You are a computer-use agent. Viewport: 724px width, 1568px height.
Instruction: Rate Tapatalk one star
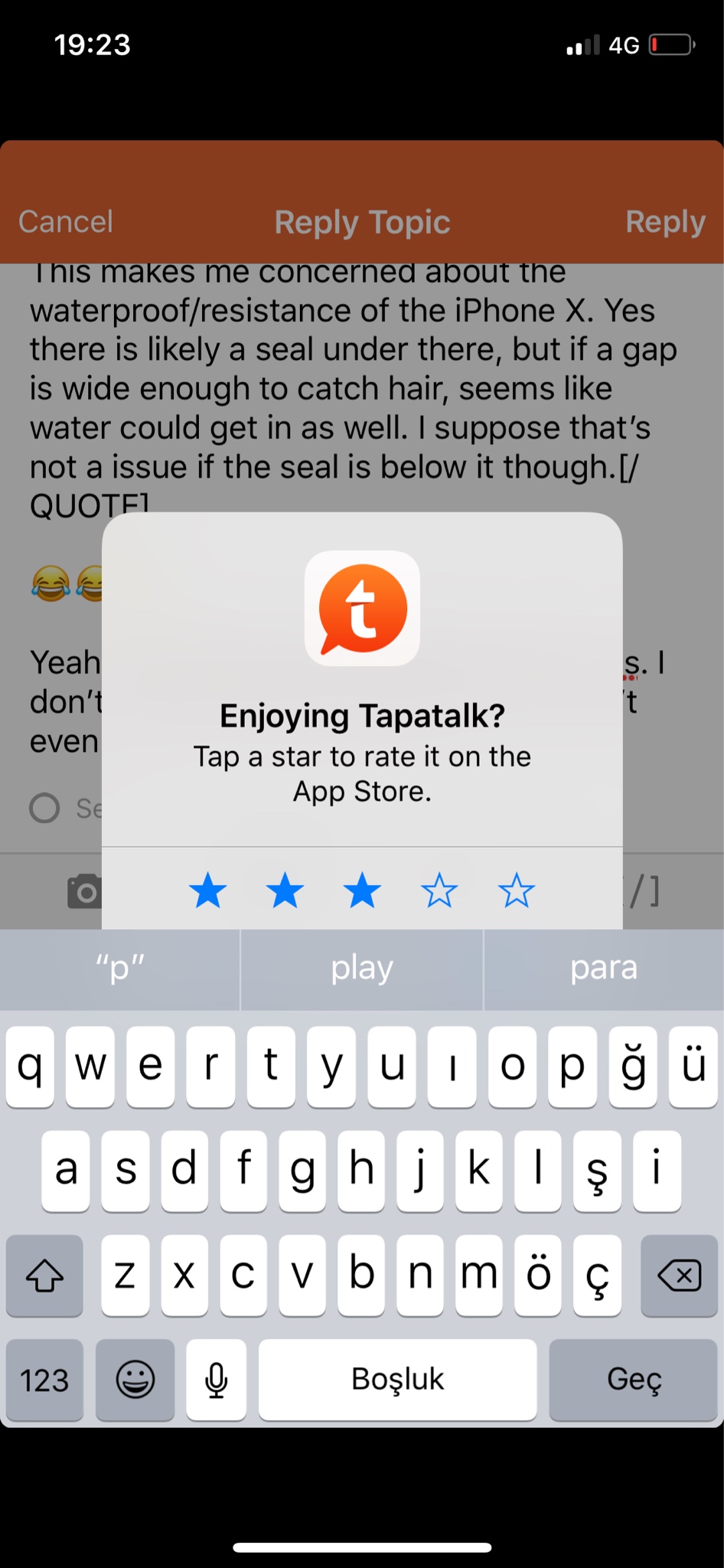(x=207, y=891)
